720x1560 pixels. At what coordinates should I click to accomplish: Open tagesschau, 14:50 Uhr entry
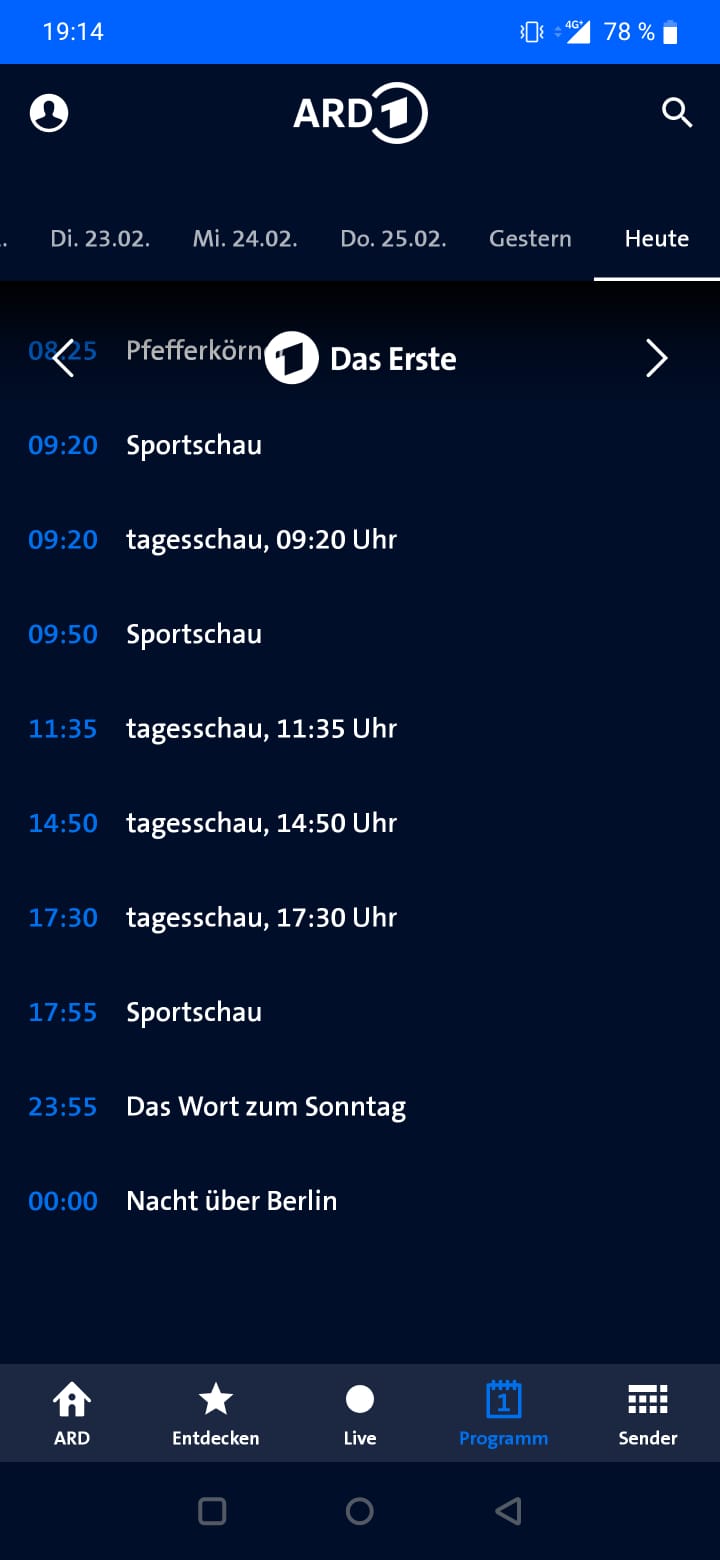360,823
